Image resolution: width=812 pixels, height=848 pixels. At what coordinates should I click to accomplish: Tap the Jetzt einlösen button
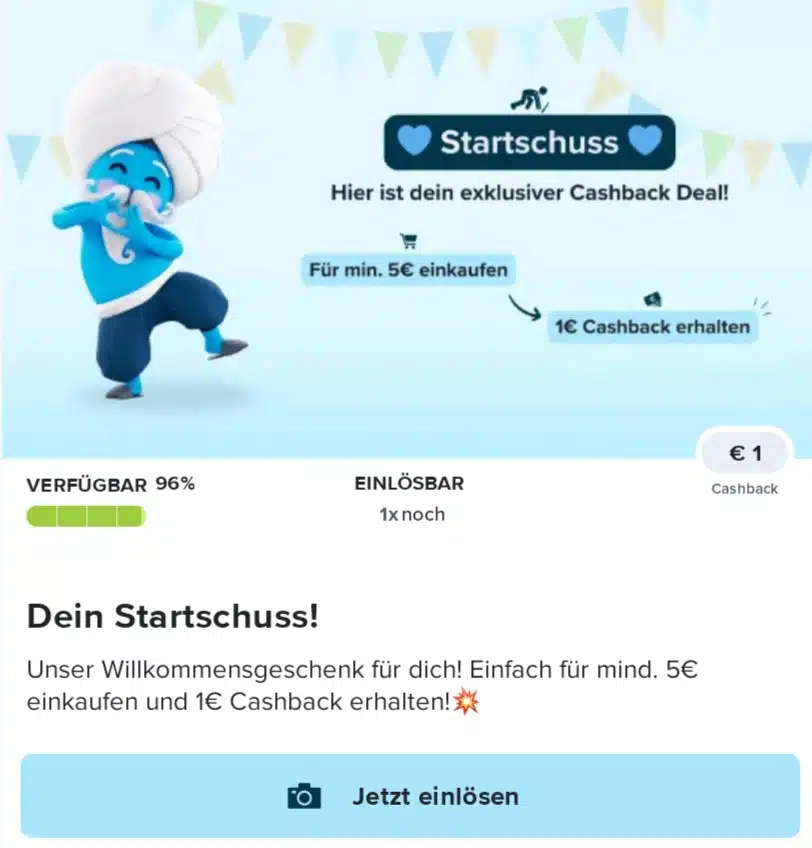tap(410, 796)
